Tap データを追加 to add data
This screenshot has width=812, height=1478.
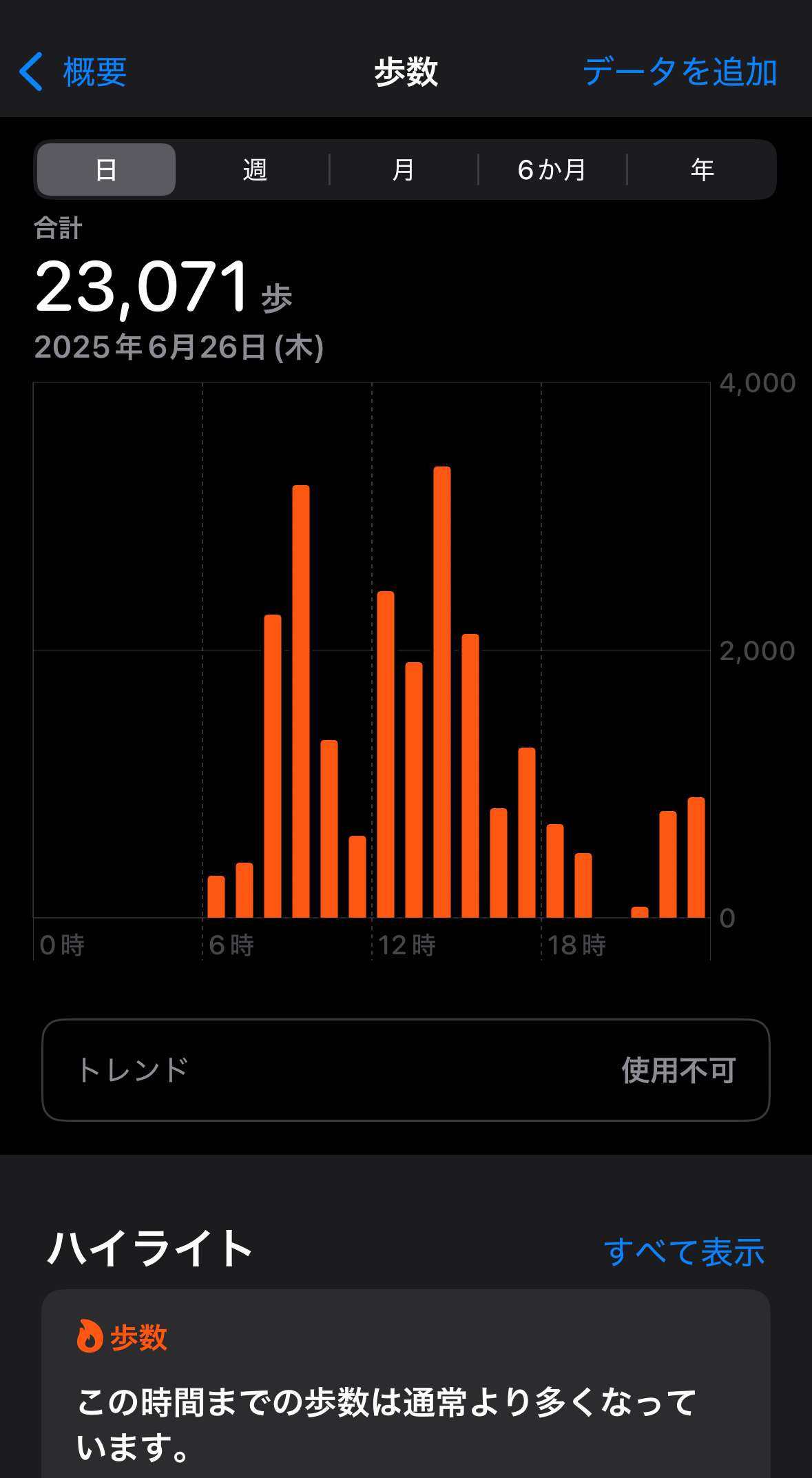(680, 72)
